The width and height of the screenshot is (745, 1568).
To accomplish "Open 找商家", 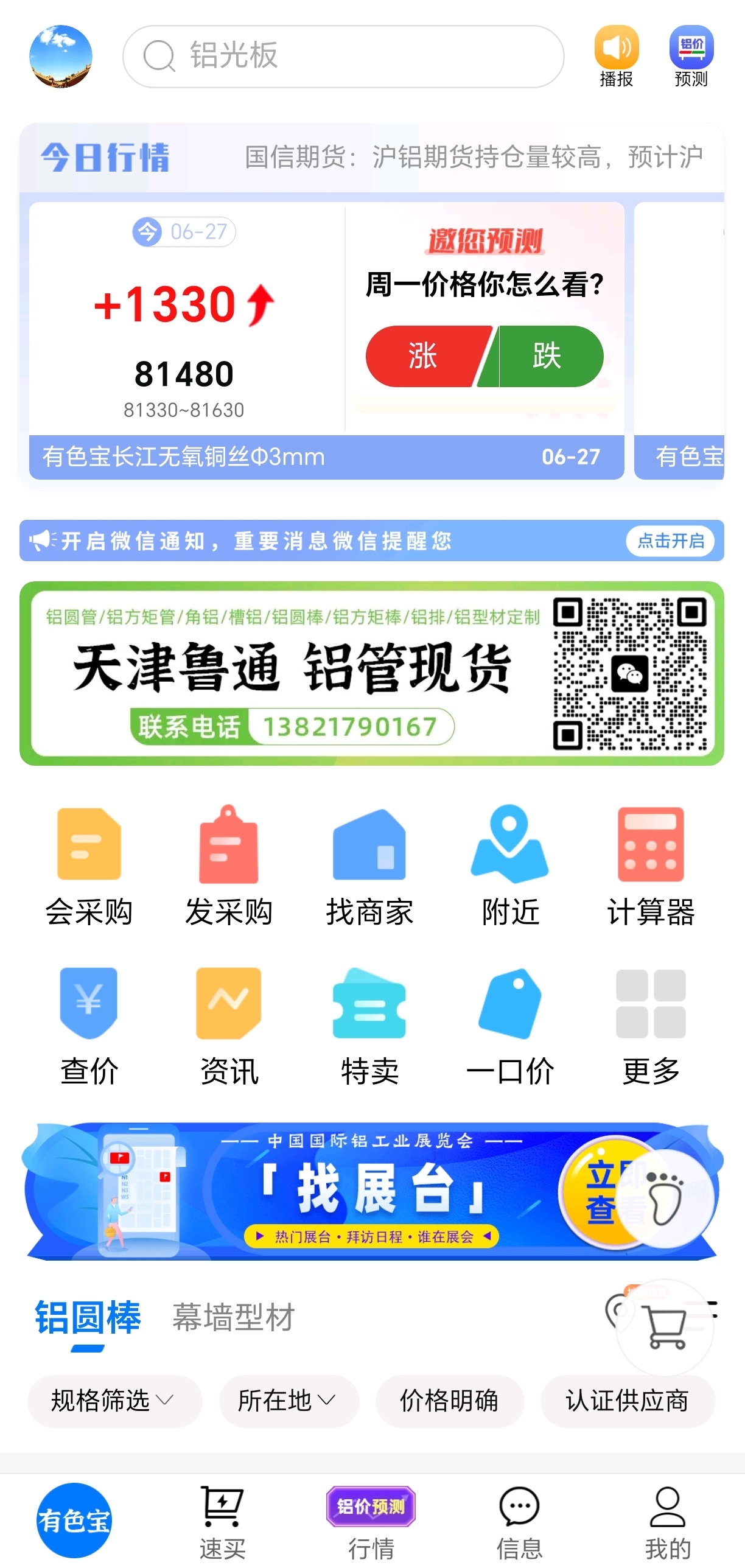I will coord(369,867).
